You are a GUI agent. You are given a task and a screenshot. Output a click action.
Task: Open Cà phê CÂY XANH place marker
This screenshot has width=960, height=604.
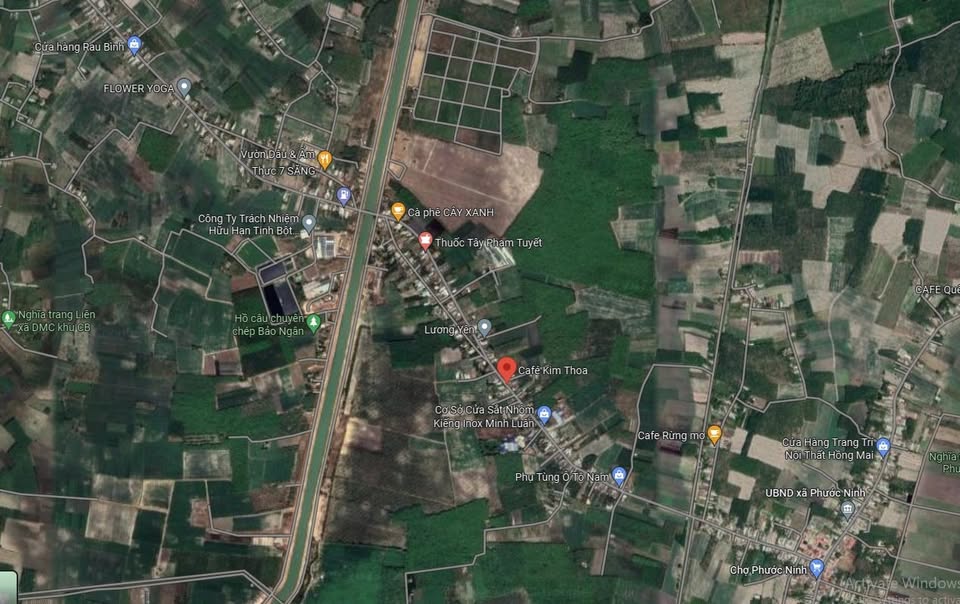397,211
